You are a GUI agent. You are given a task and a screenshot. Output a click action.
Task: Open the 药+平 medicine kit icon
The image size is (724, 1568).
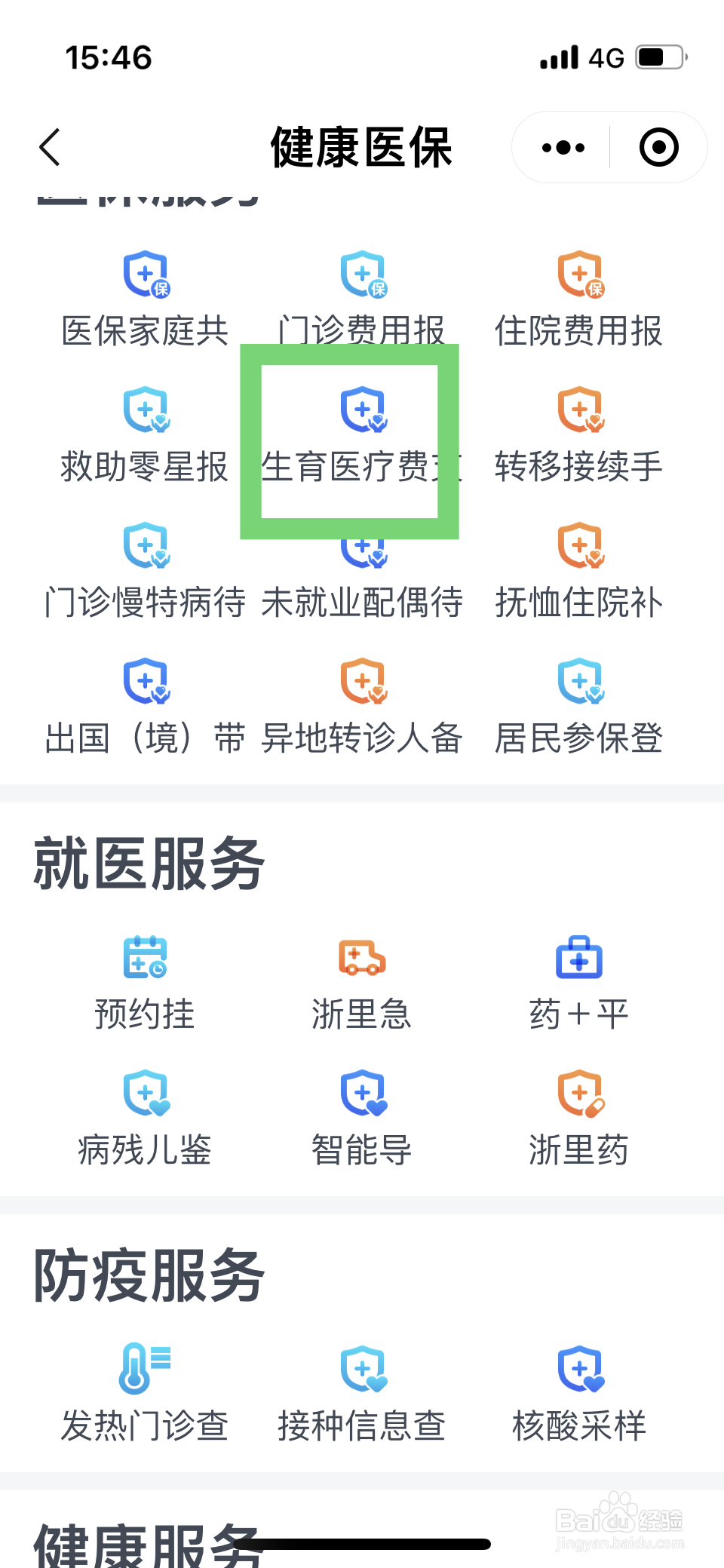[578, 959]
